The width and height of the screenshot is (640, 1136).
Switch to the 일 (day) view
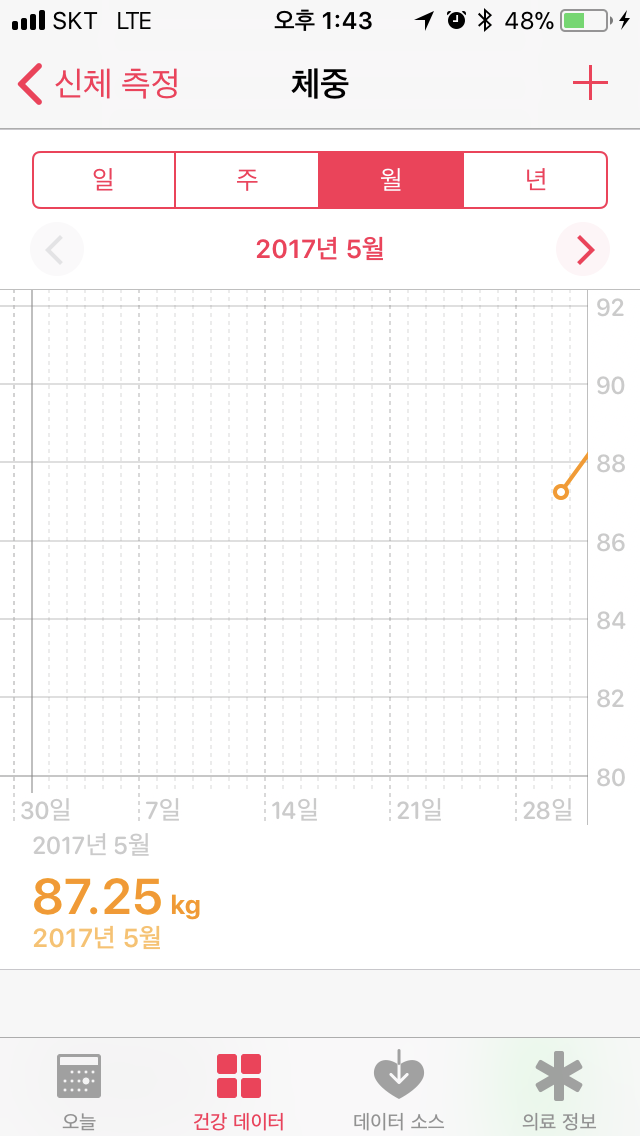coord(104,180)
